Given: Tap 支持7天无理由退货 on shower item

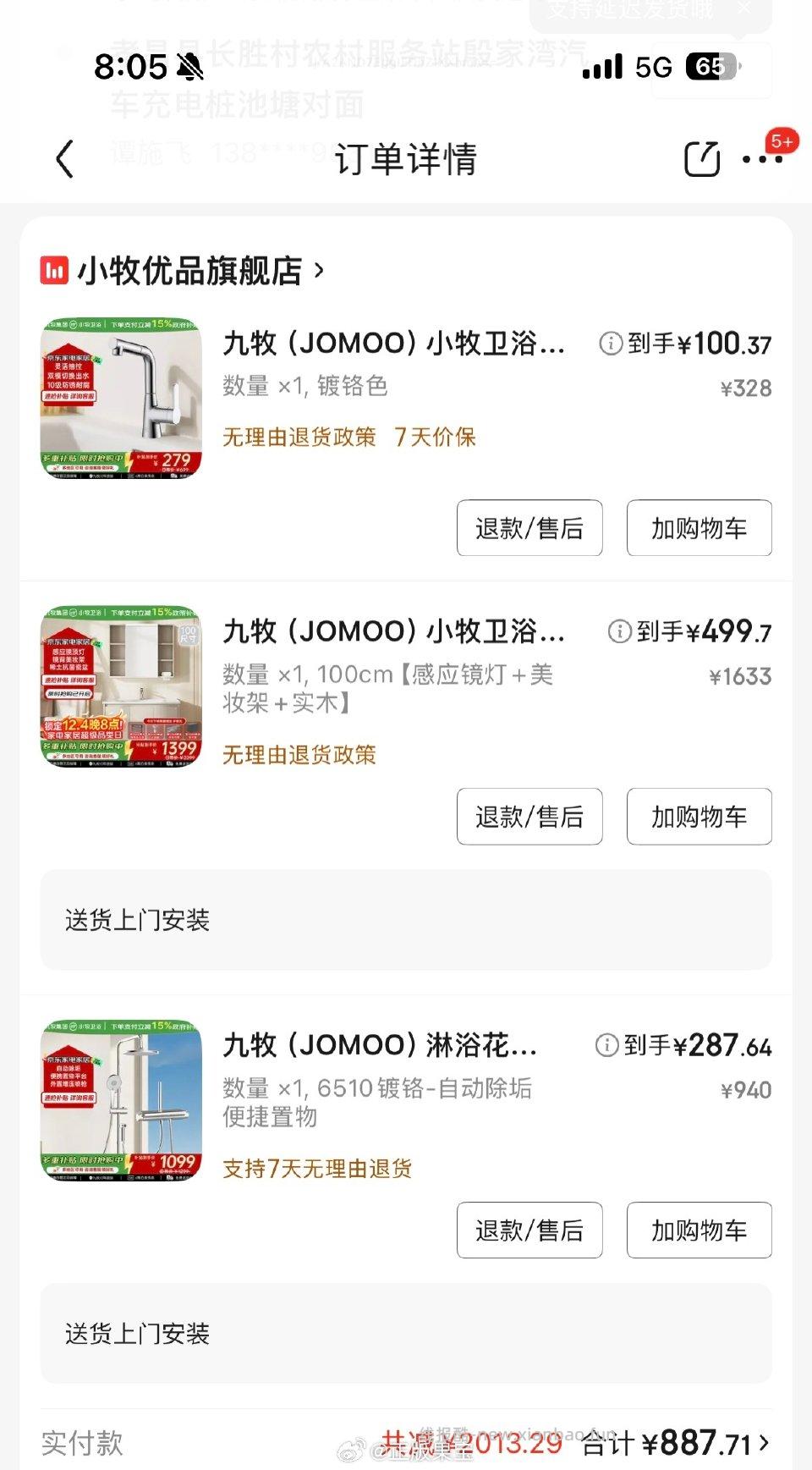Looking at the screenshot, I should [x=316, y=1169].
